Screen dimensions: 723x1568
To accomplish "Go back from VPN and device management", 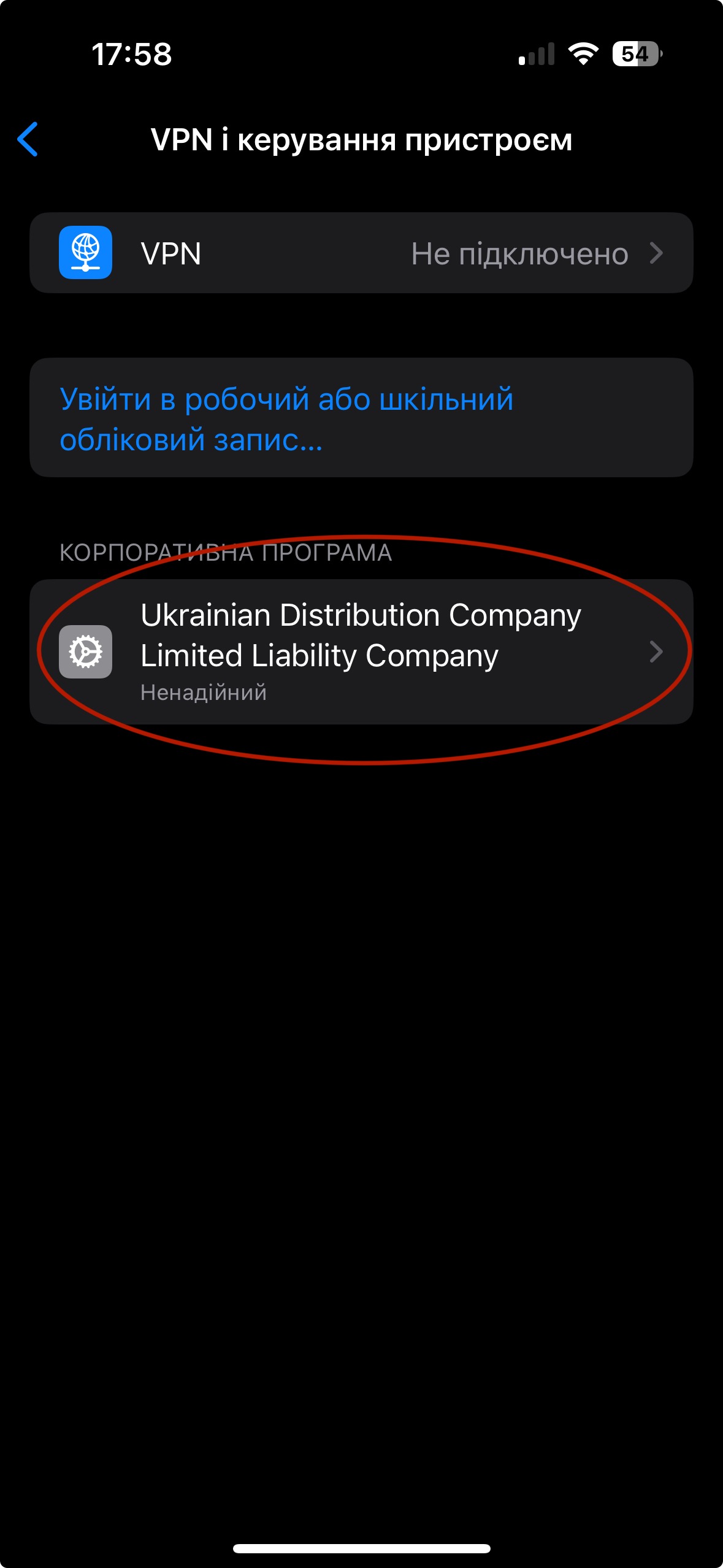I will pos(28,139).
